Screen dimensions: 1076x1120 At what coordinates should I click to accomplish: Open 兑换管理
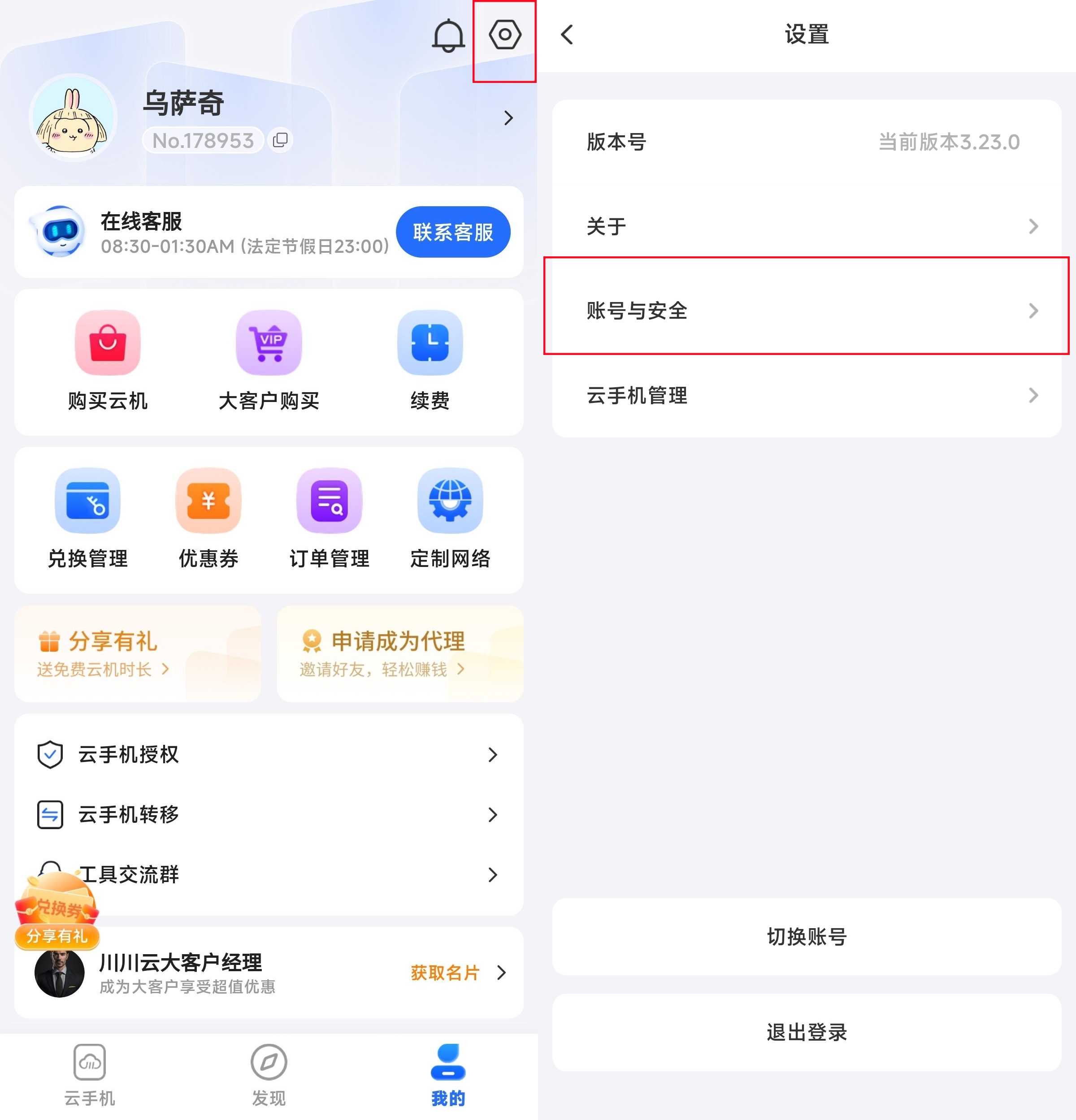87,518
